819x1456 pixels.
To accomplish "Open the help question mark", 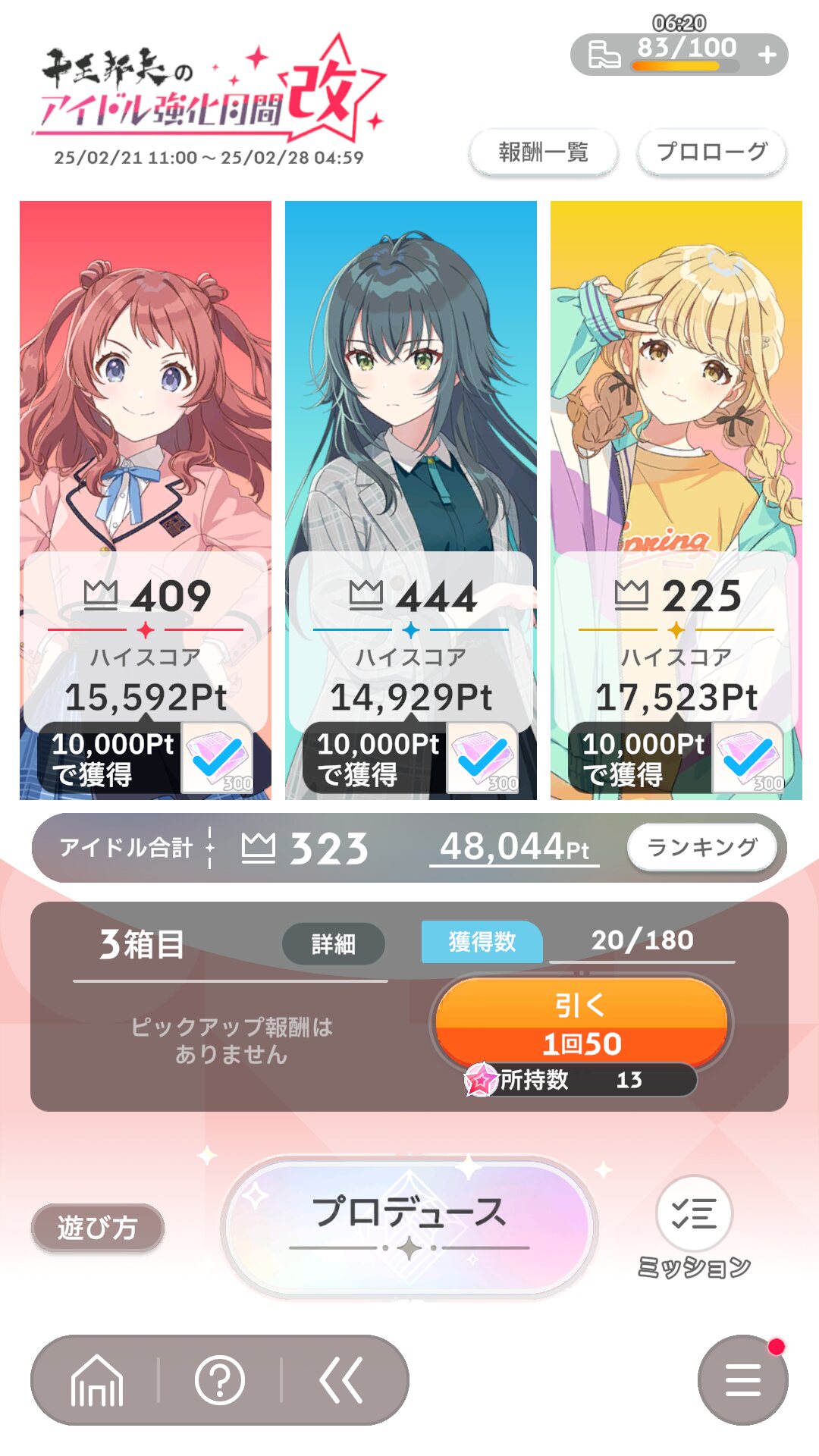I will pyautogui.click(x=220, y=1380).
